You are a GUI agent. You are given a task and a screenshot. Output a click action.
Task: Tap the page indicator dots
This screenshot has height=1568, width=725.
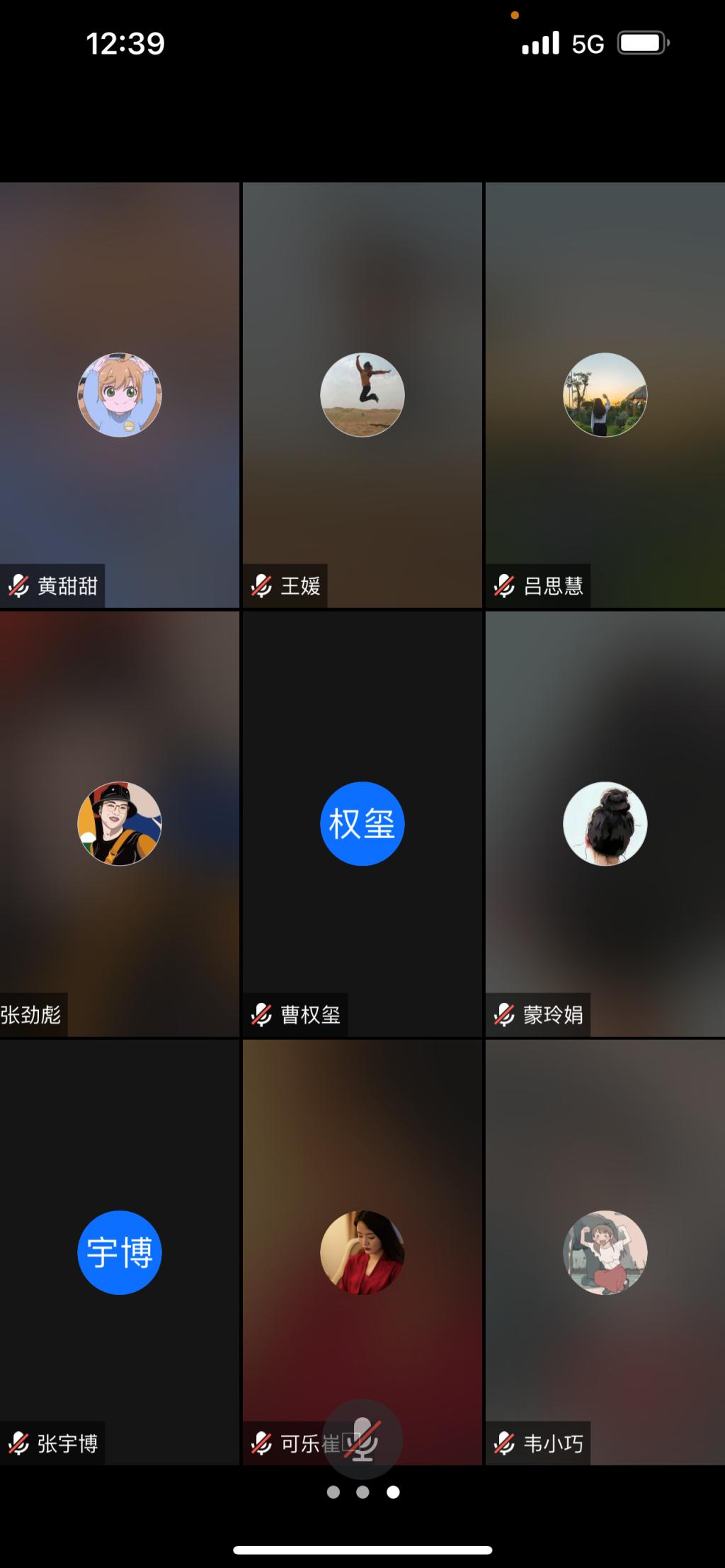[x=362, y=1492]
